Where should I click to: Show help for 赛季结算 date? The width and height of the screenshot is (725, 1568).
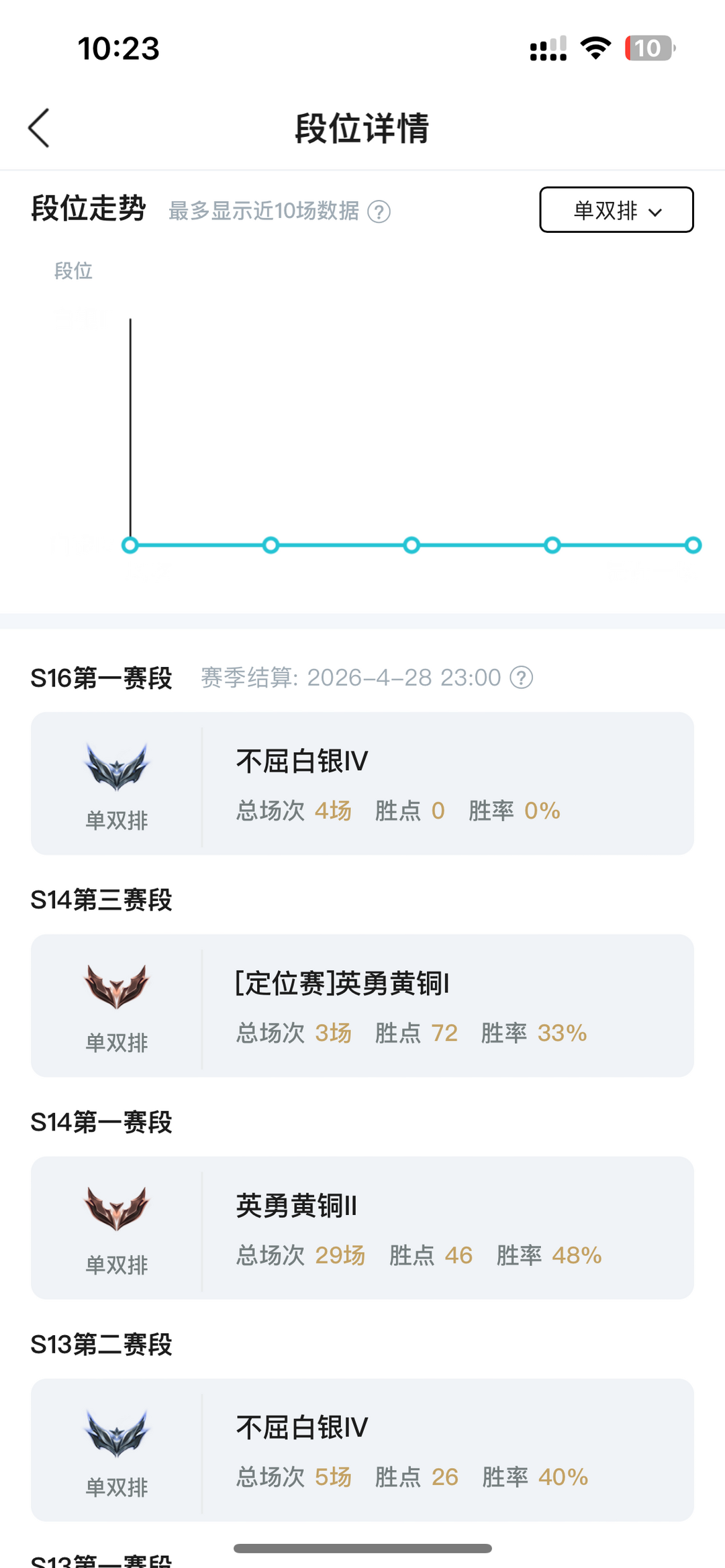click(x=522, y=678)
